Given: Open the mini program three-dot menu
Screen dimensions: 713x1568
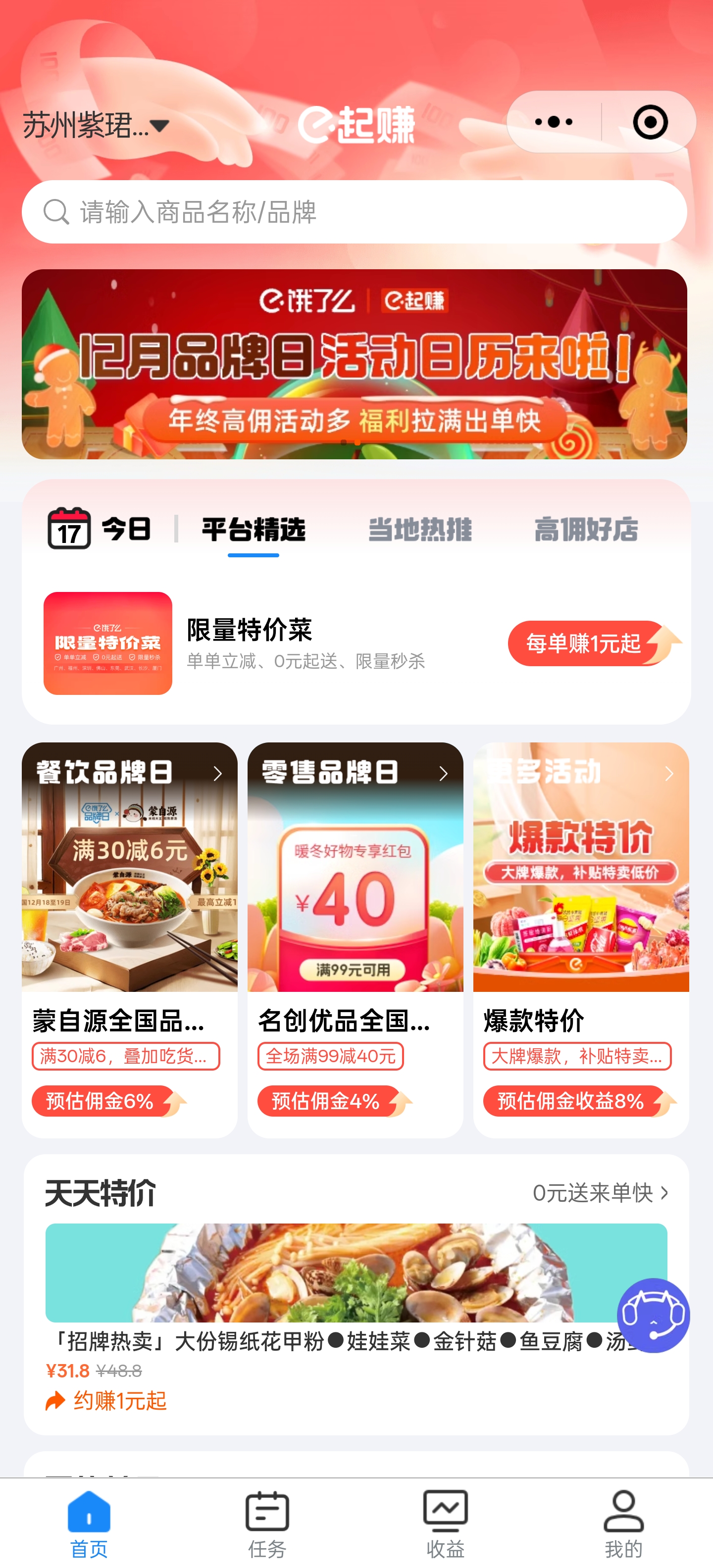Looking at the screenshot, I should pos(553,122).
